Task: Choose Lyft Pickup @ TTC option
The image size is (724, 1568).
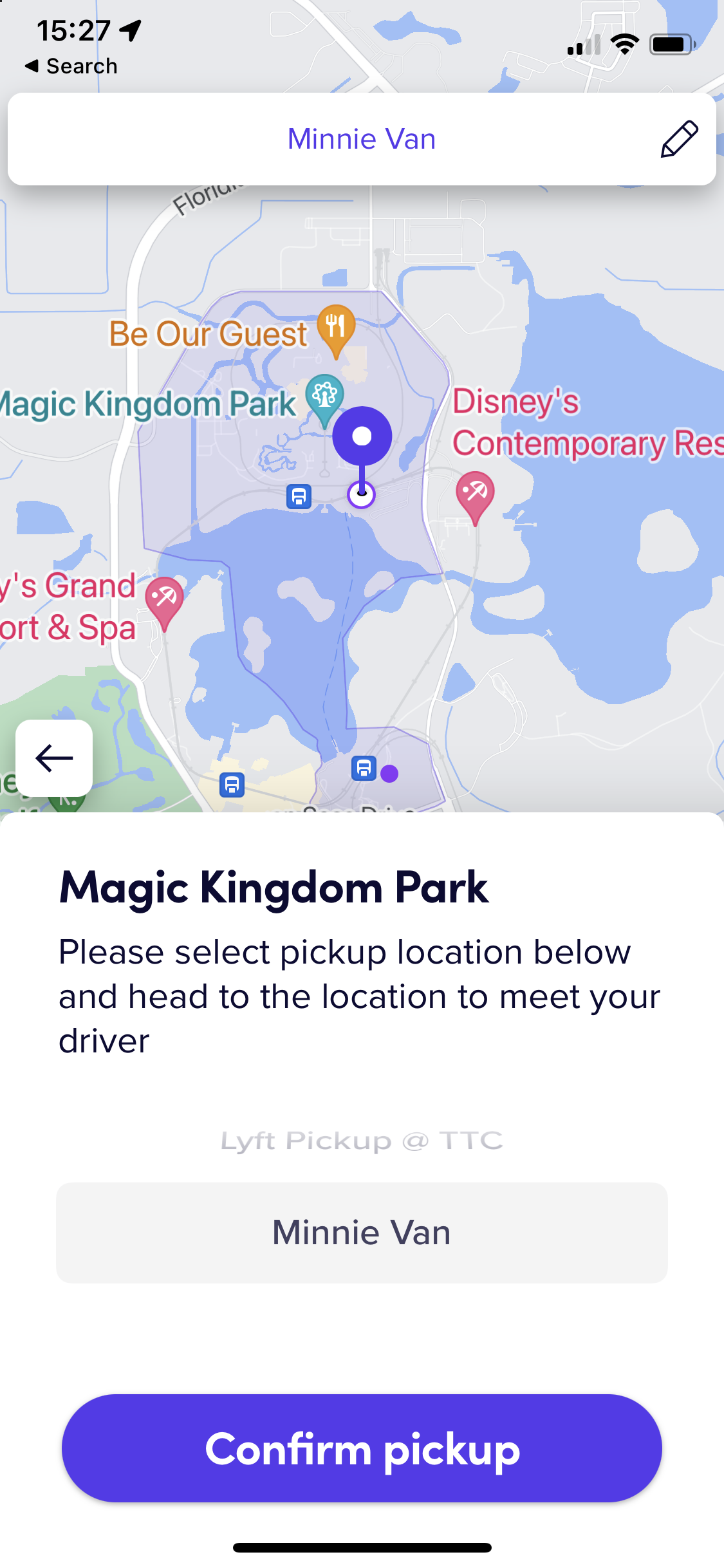Action: click(x=362, y=1141)
